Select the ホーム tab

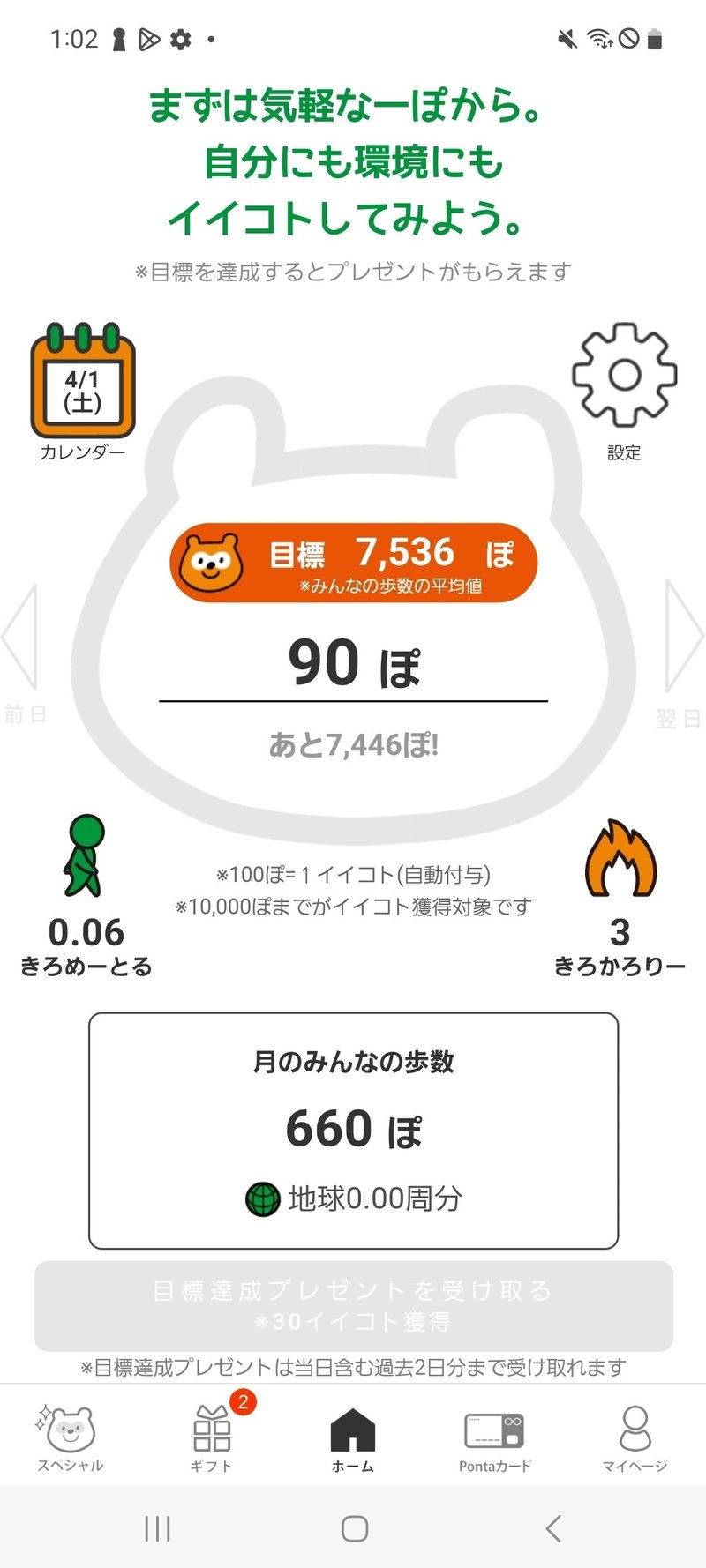[353, 1439]
